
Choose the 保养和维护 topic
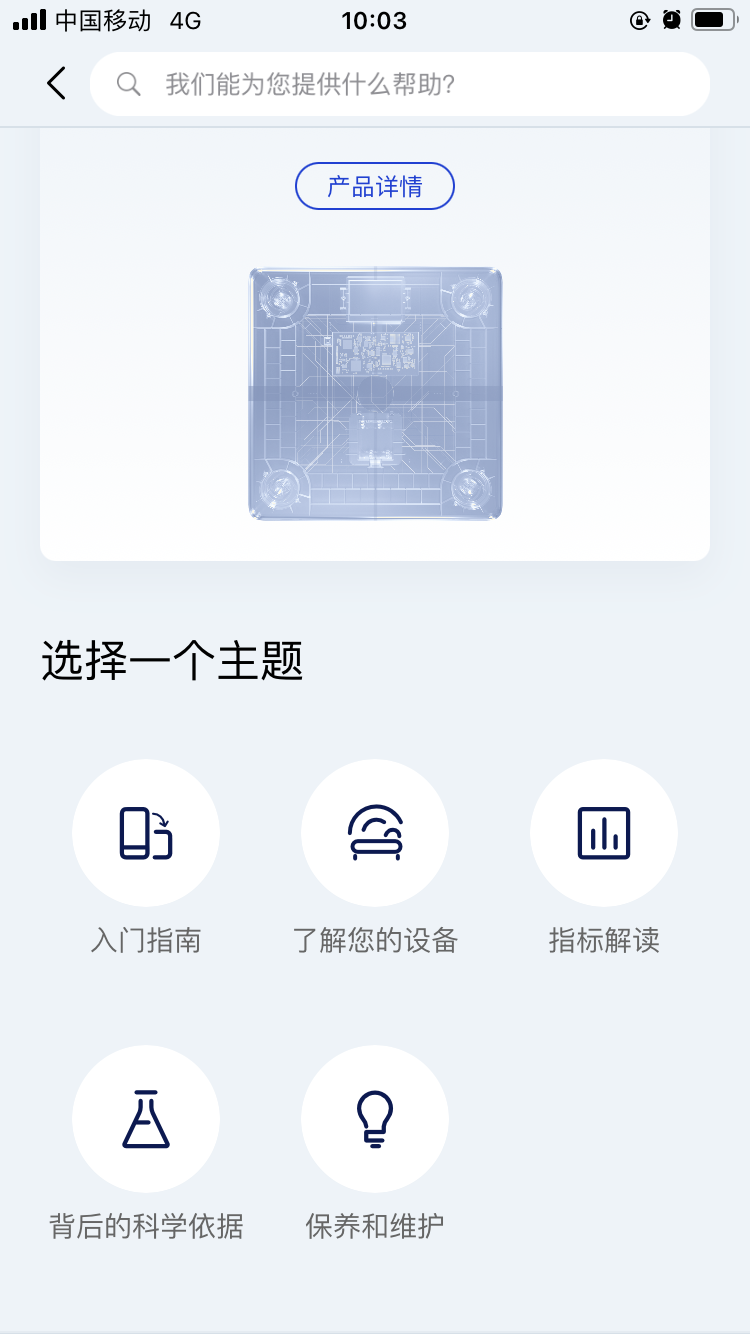point(375,1119)
